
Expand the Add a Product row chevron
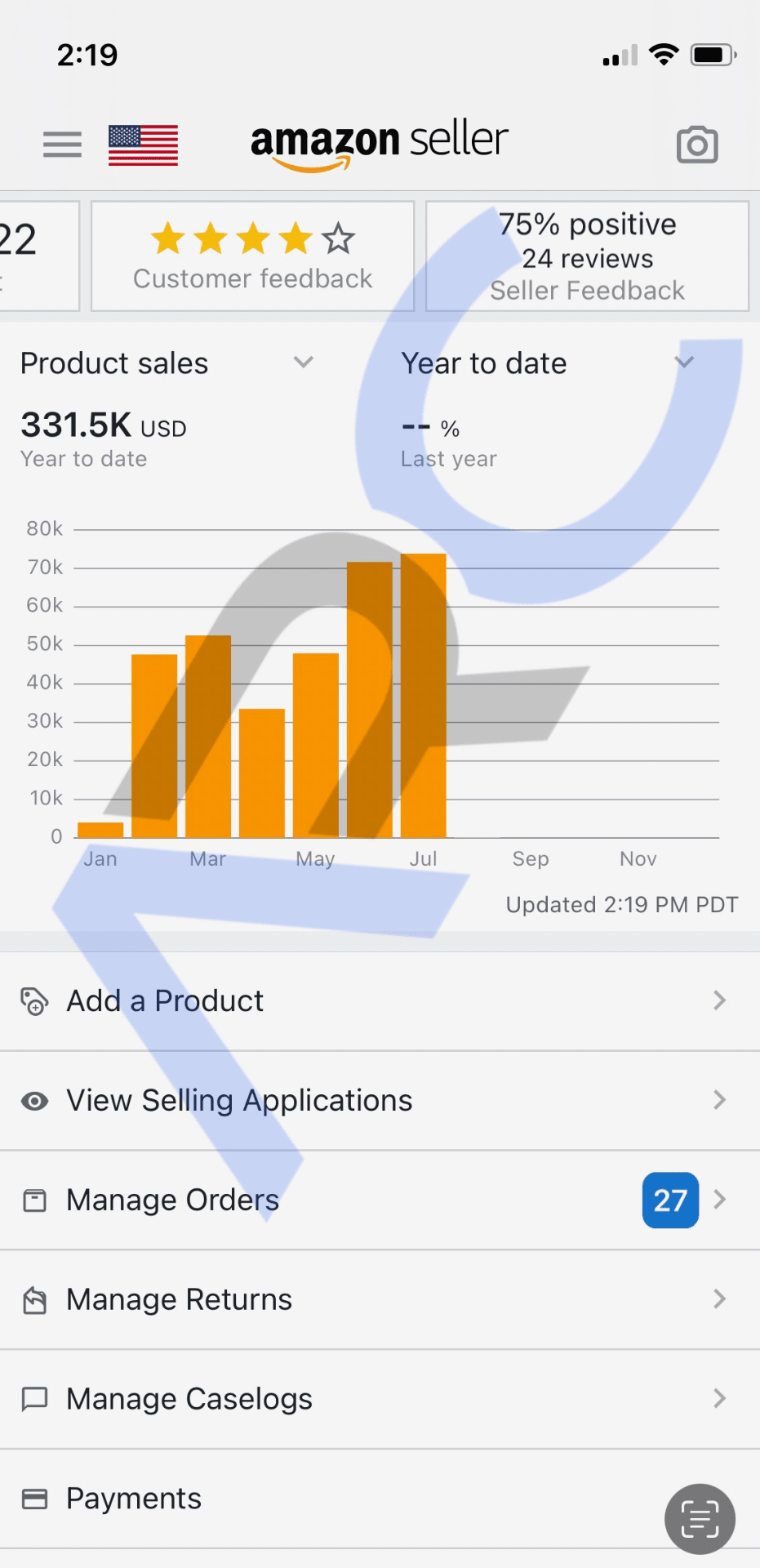click(719, 1000)
